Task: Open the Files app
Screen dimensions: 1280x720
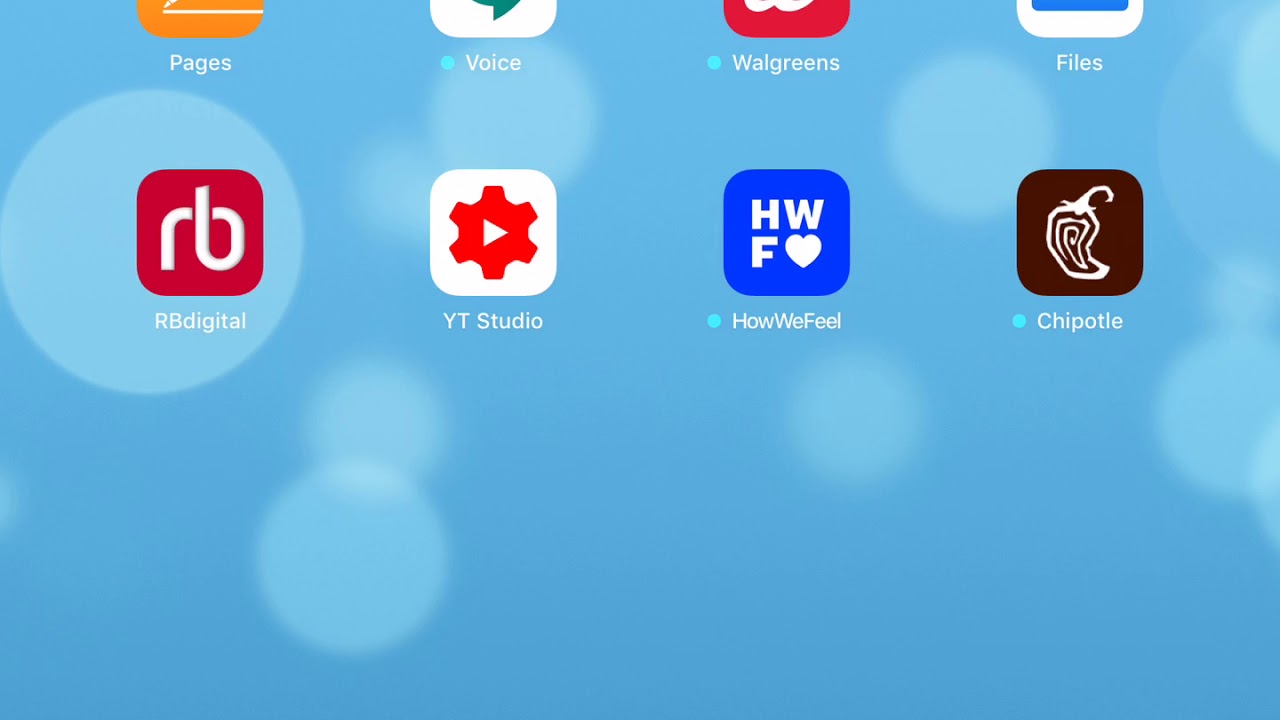Action: (1079, 17)
